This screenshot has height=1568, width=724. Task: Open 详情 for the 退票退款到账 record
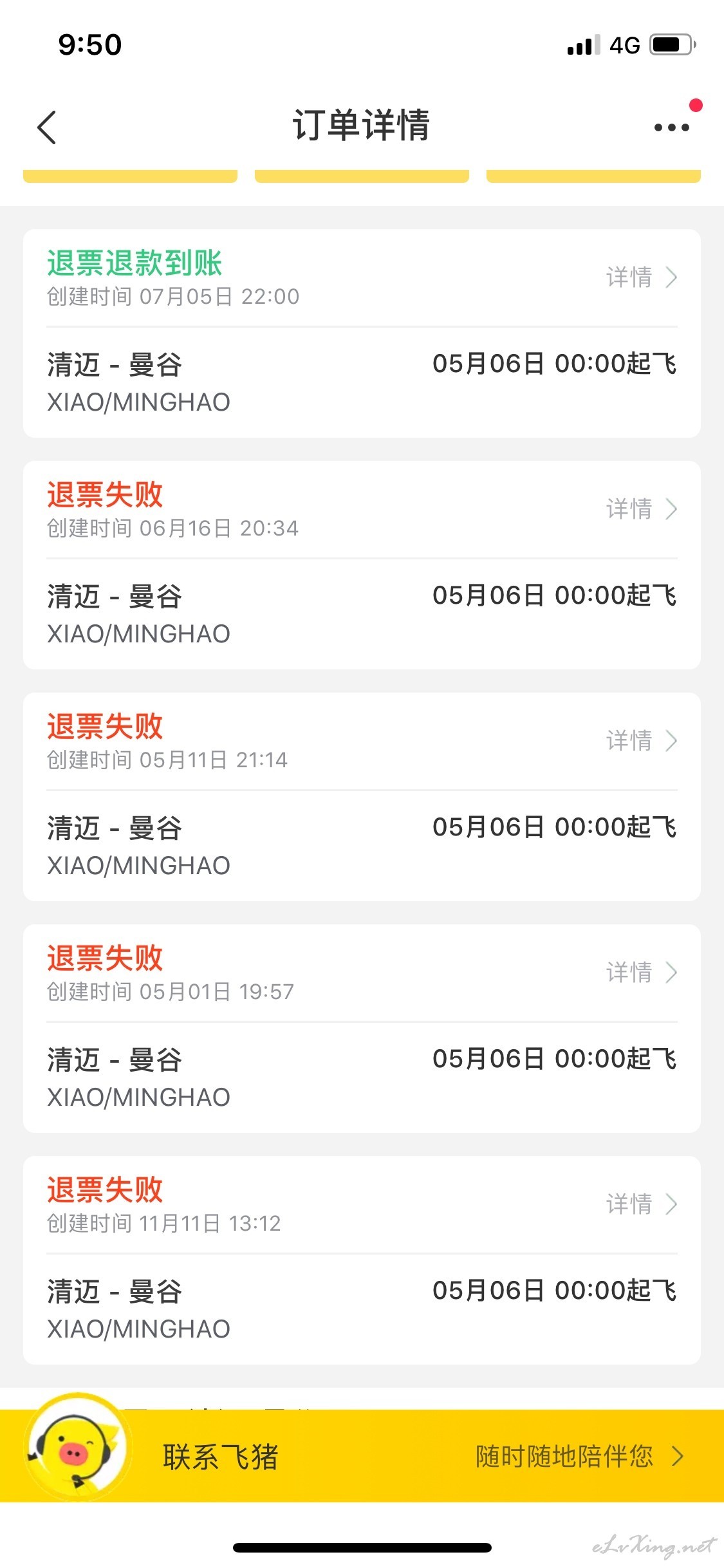tap(642, 277)
